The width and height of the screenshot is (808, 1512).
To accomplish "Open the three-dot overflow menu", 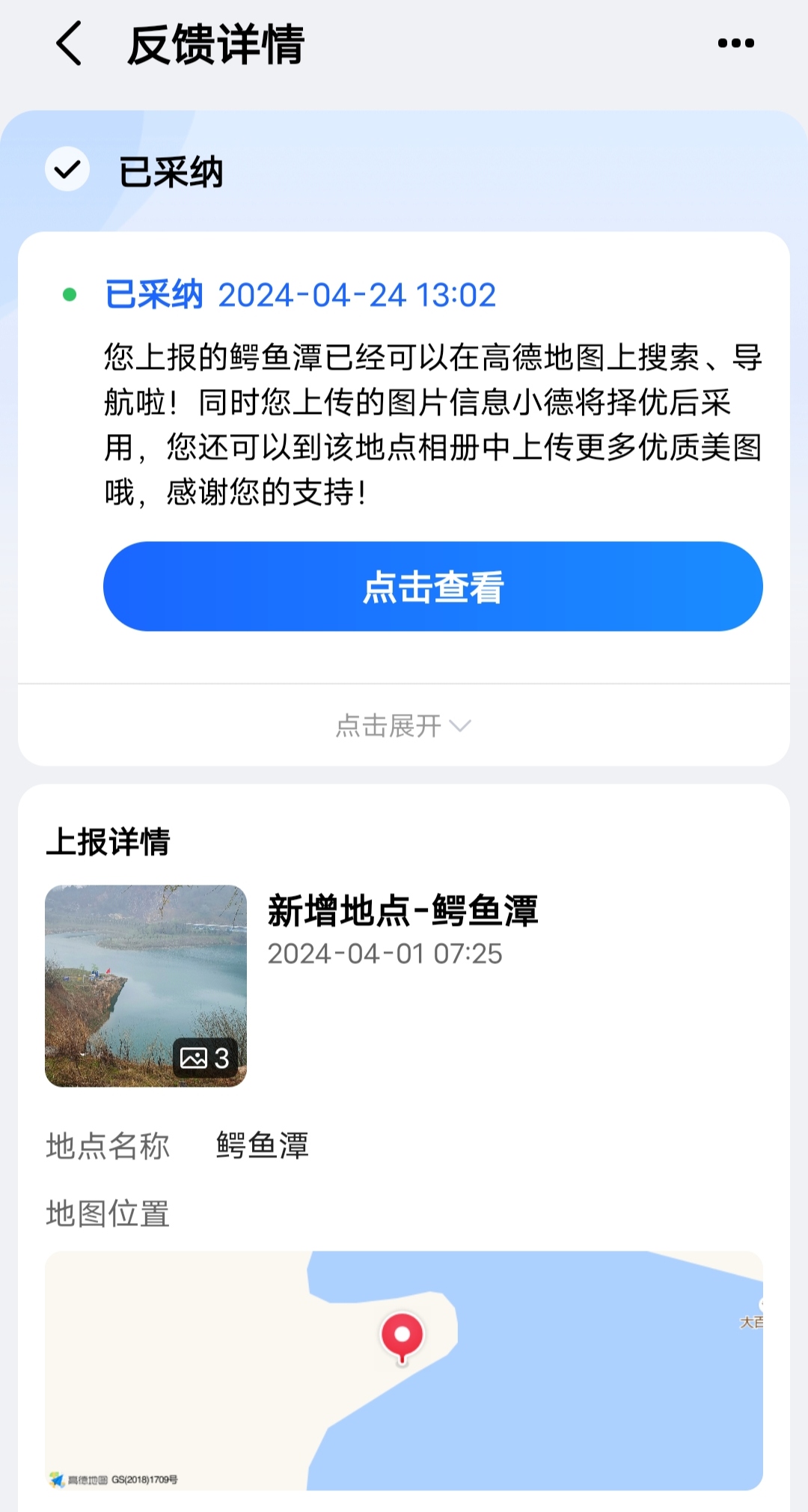I will coord(735,43).
